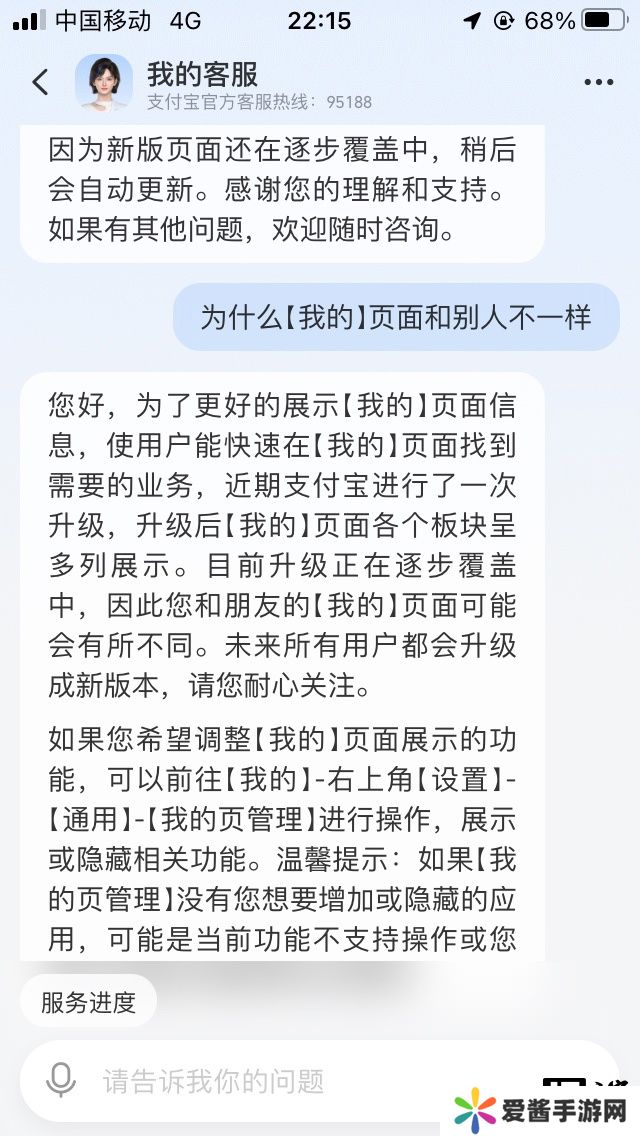Tap the customer service avatar
The width and height of the screenshot is (640, 1136).
tap(103, 82)
